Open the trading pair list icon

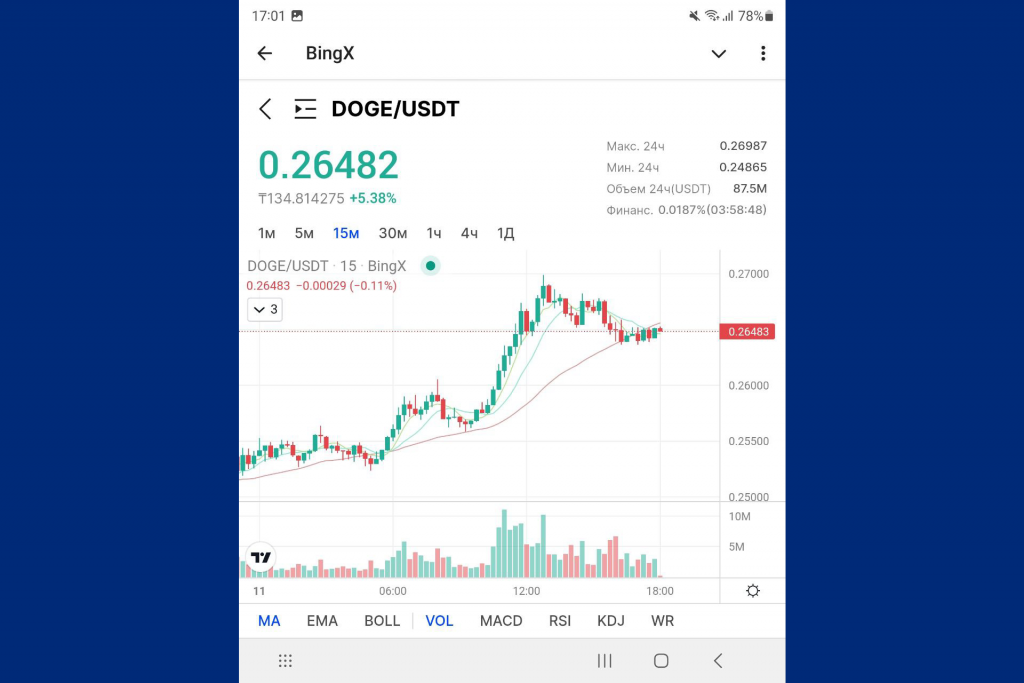305,109
